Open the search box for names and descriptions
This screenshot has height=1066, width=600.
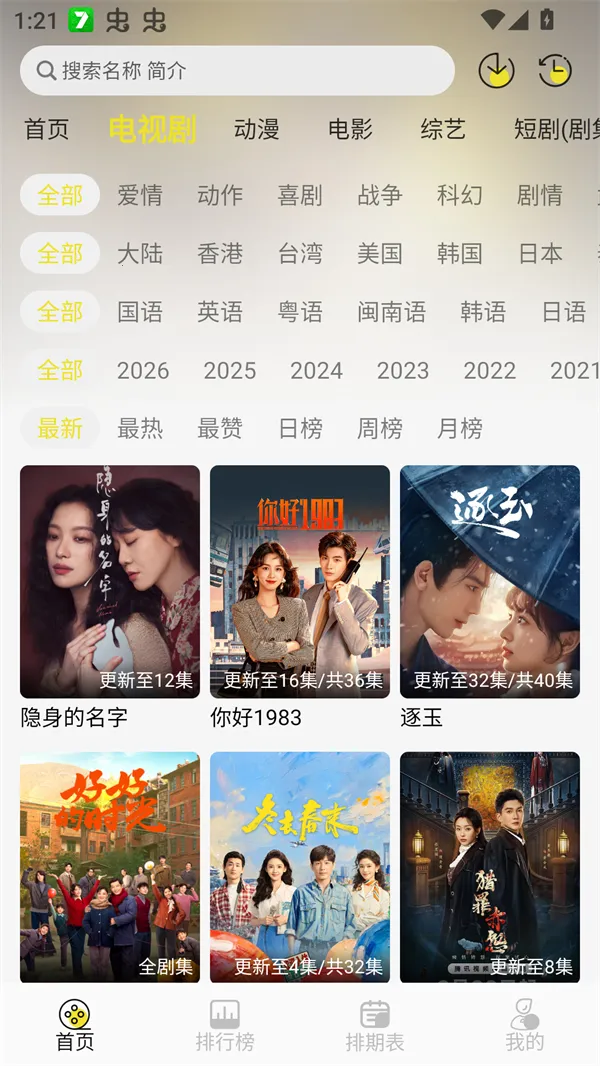tap(237, 71)
